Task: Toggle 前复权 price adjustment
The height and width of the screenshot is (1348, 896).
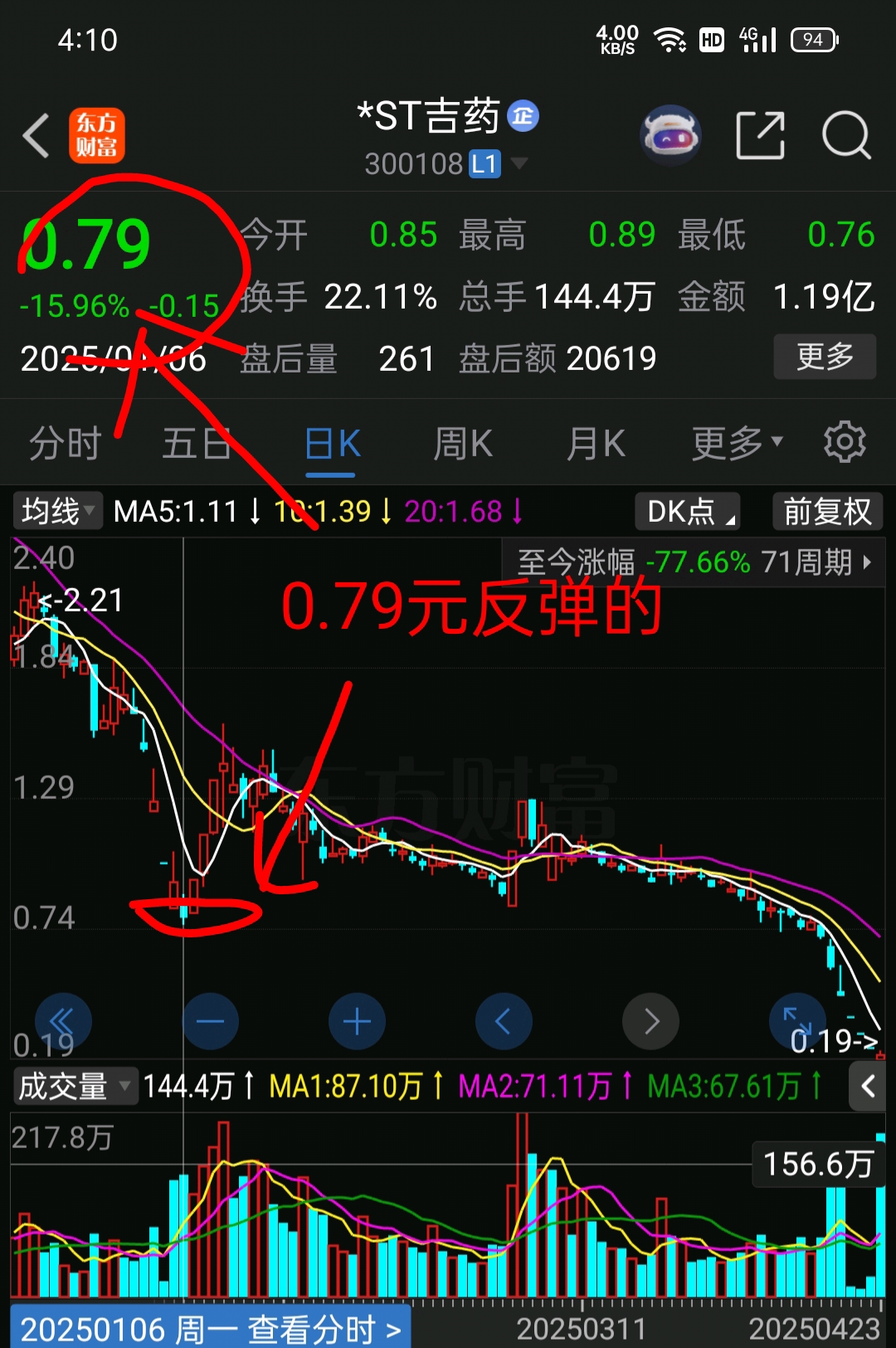Action: [826, 512]
